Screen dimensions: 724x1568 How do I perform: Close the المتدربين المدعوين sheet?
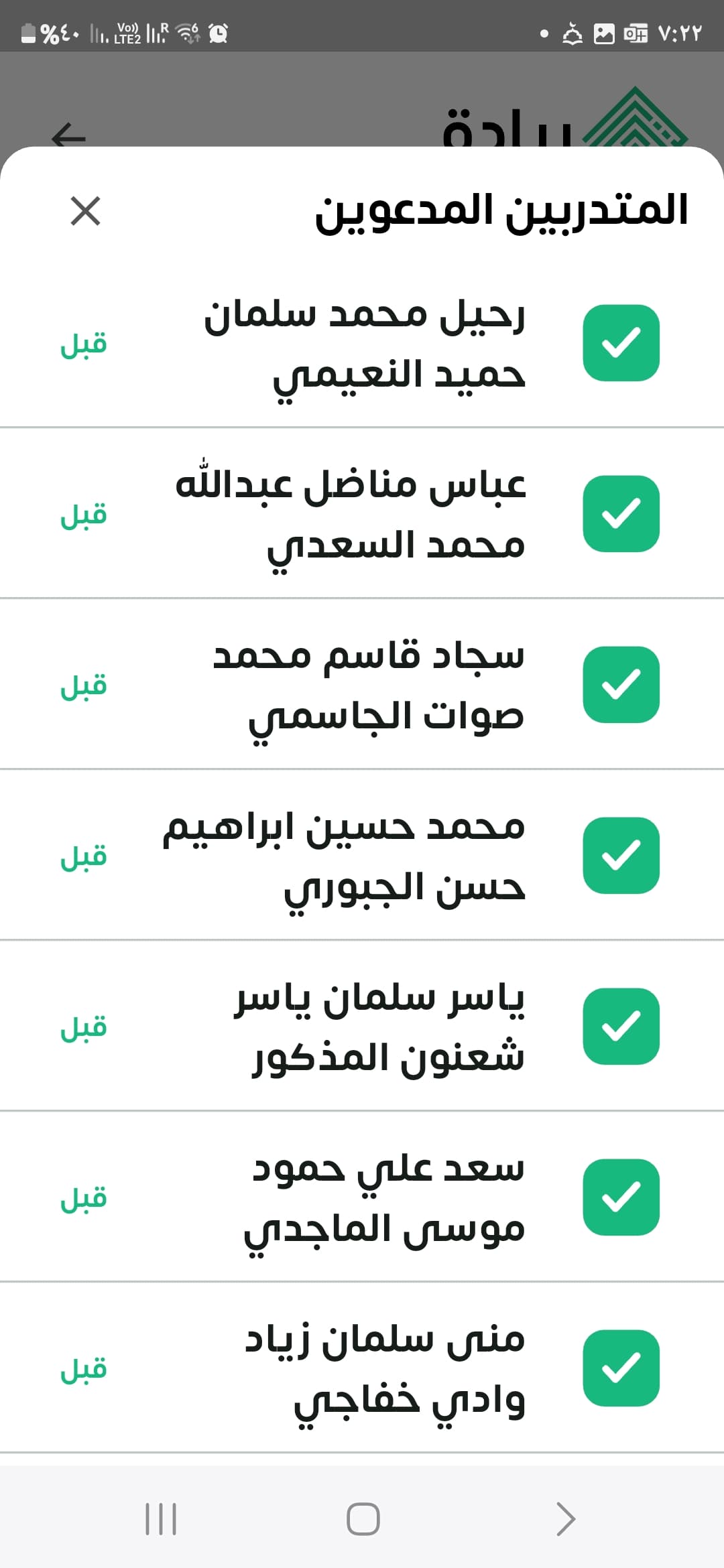click(x=85, y=211)
